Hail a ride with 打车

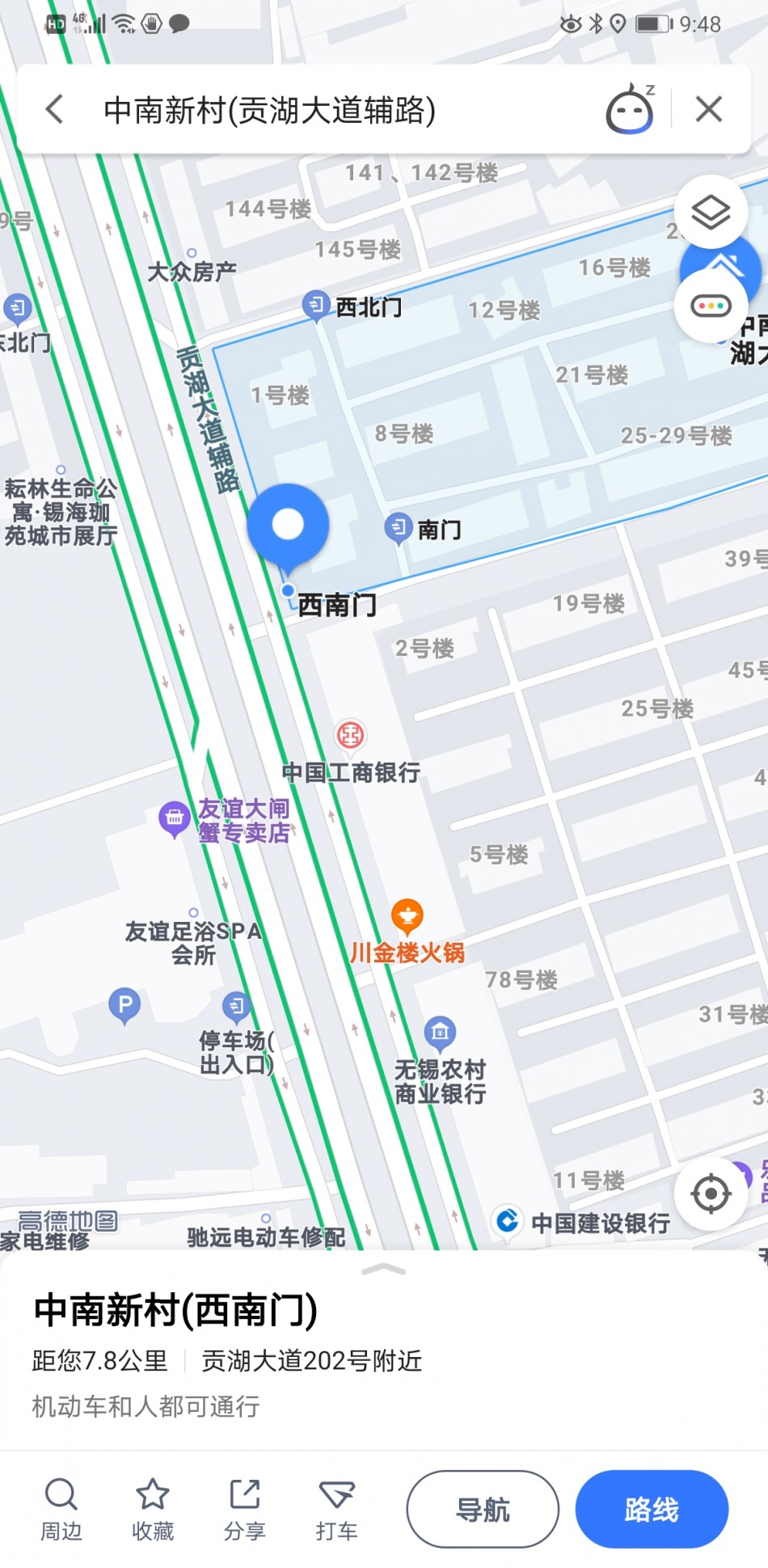[x=336, y=1509]
